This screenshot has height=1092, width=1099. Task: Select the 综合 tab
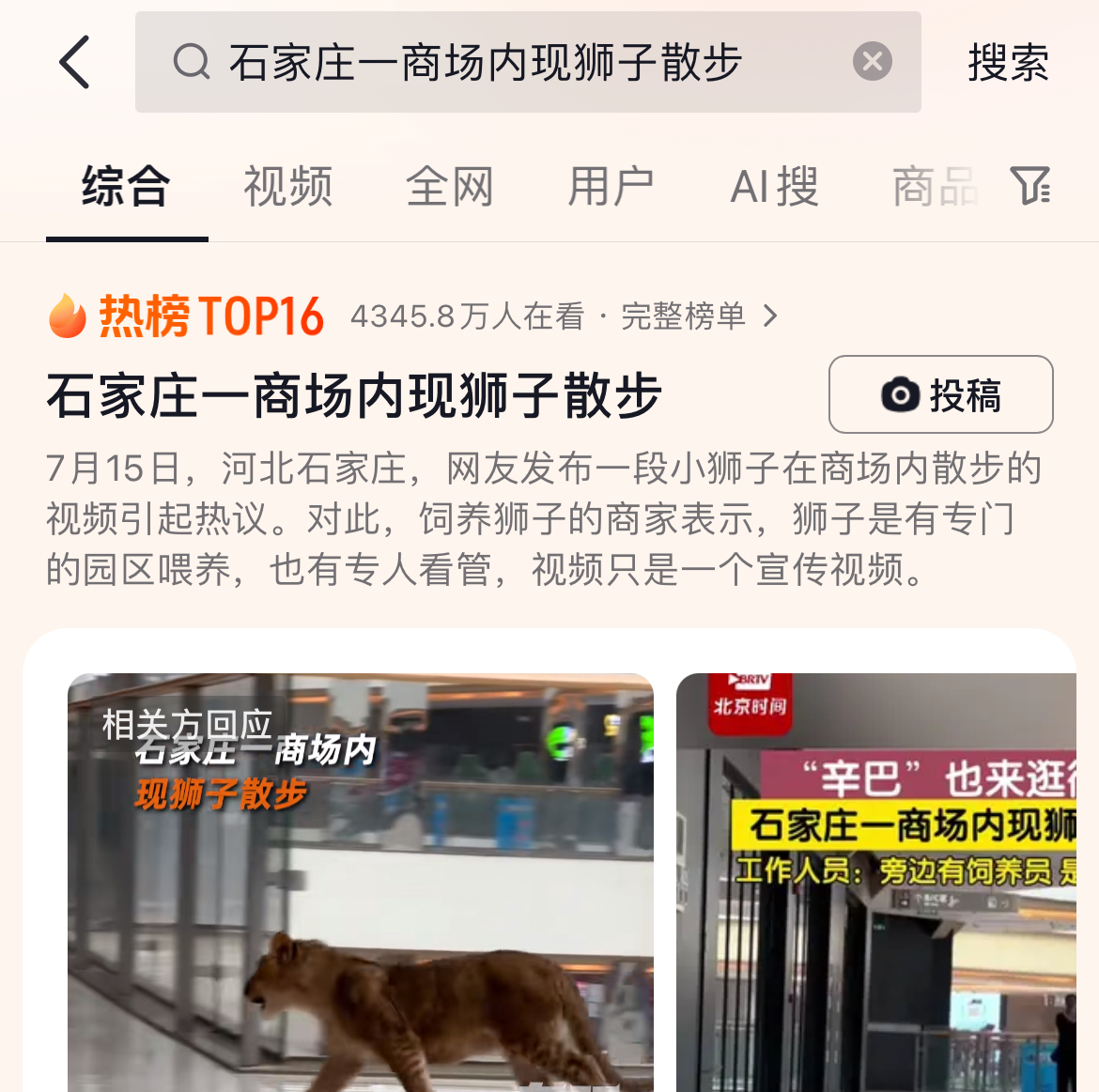click(x=126, y=186)
